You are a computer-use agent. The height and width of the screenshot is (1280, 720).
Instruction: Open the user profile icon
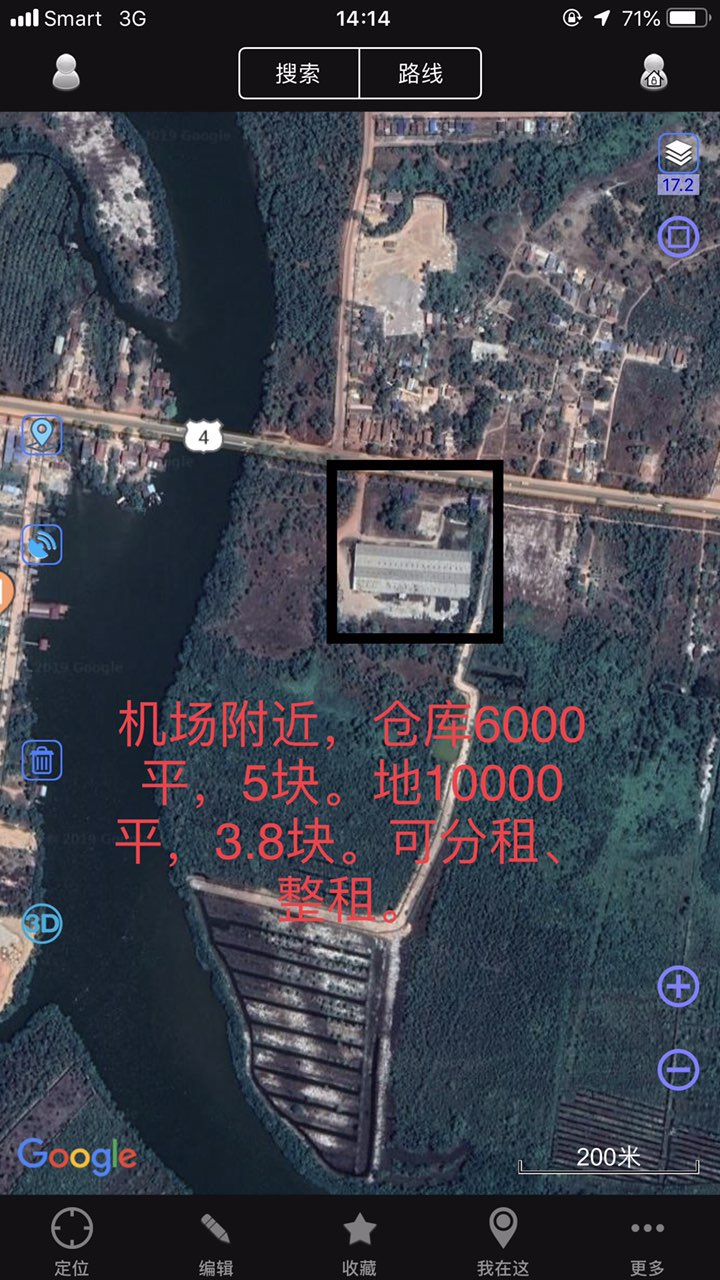66,73
